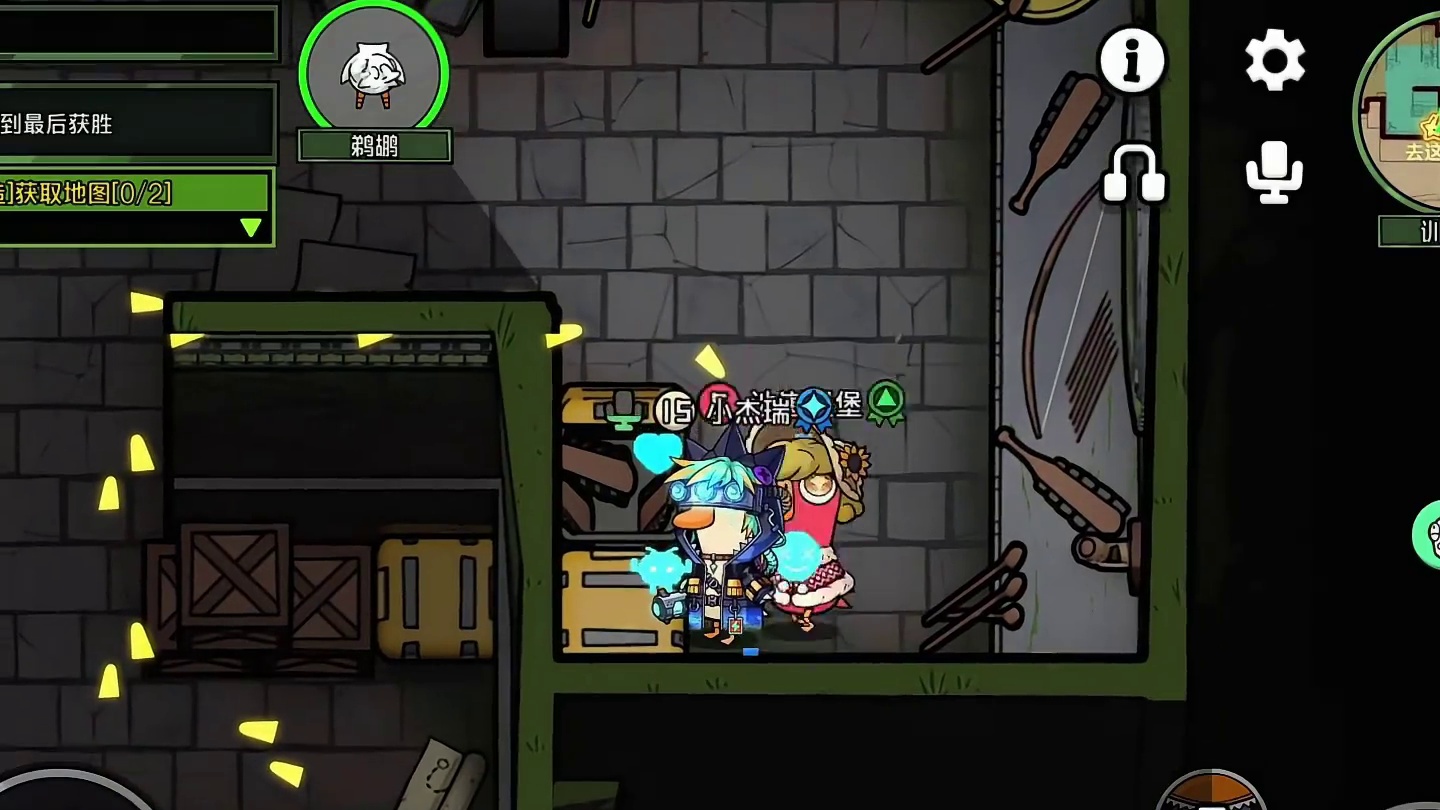Image resolution: width=1440 pixels, height=810 pixels.
Task: Open the info button
Action: tap(1132, 60)
